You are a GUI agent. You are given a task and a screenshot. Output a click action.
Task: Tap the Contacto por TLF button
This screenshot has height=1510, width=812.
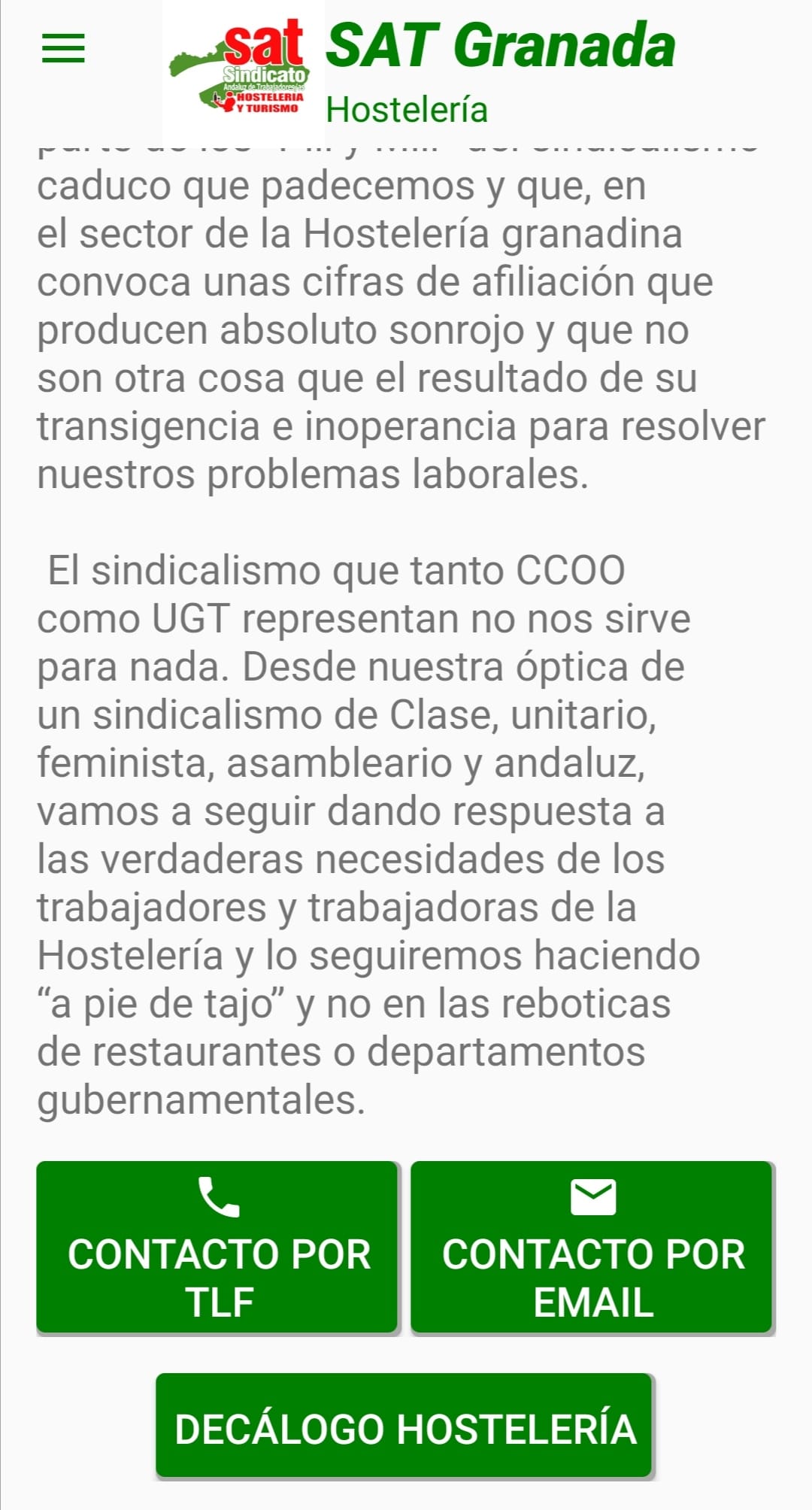coord(217,1248)
